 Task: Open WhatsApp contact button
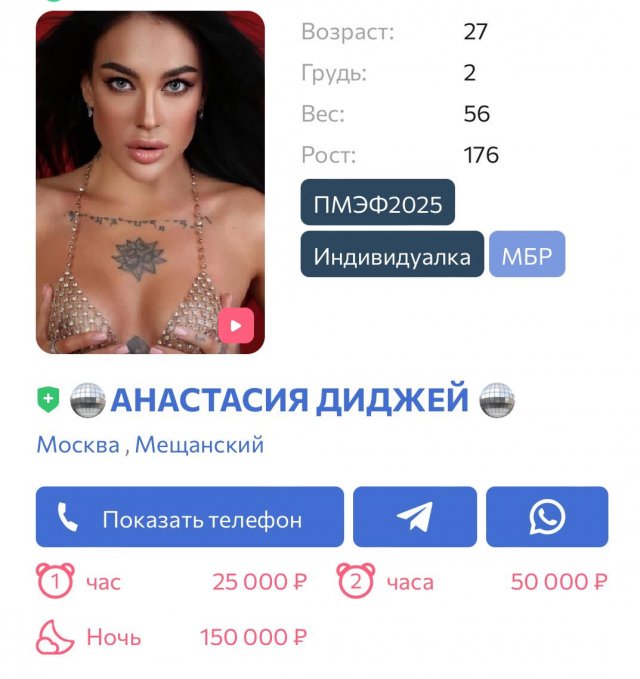point(547,518)
